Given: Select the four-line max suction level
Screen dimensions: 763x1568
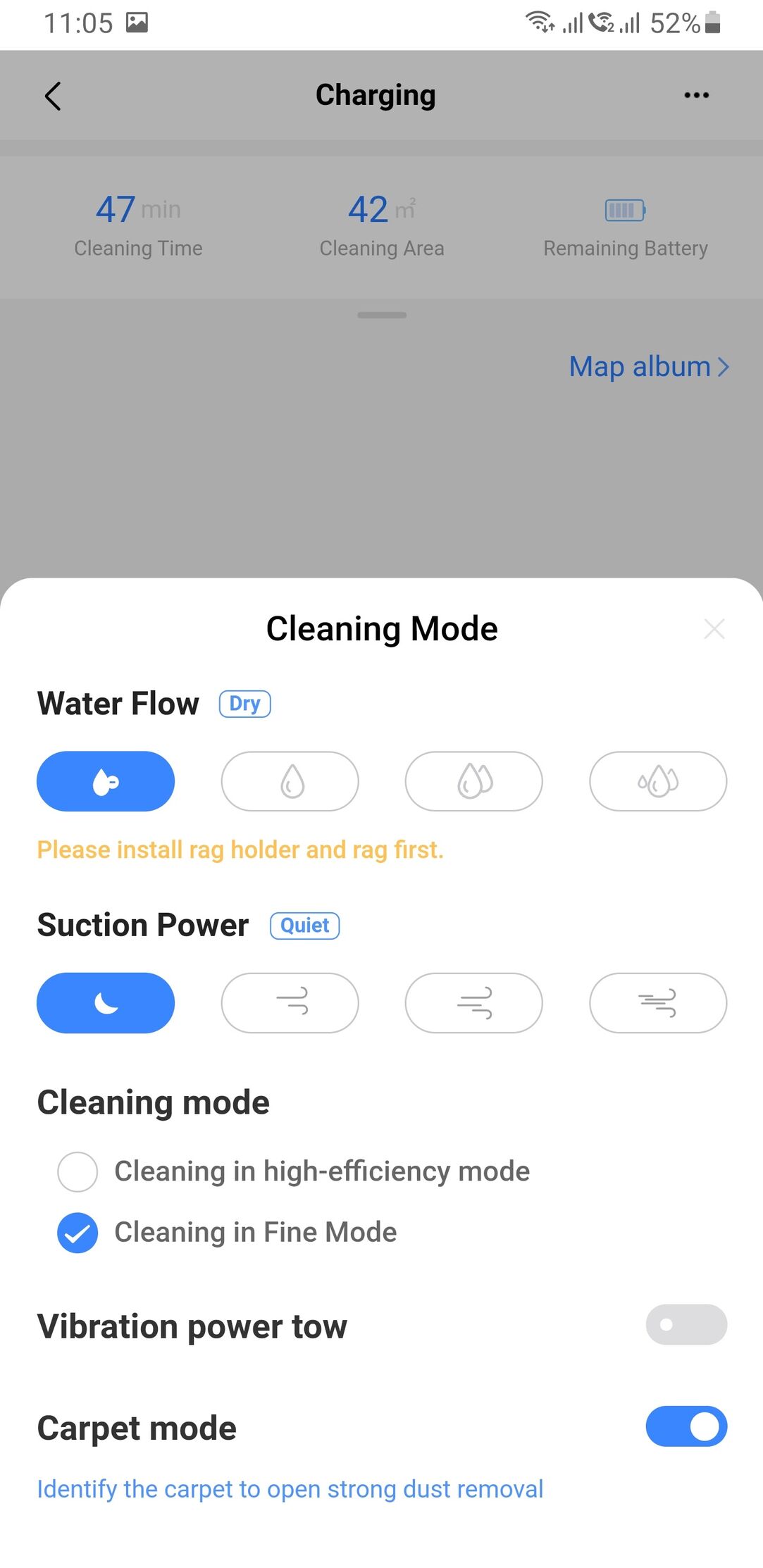Looking at the screenshot, I should tap(658, 1003).
